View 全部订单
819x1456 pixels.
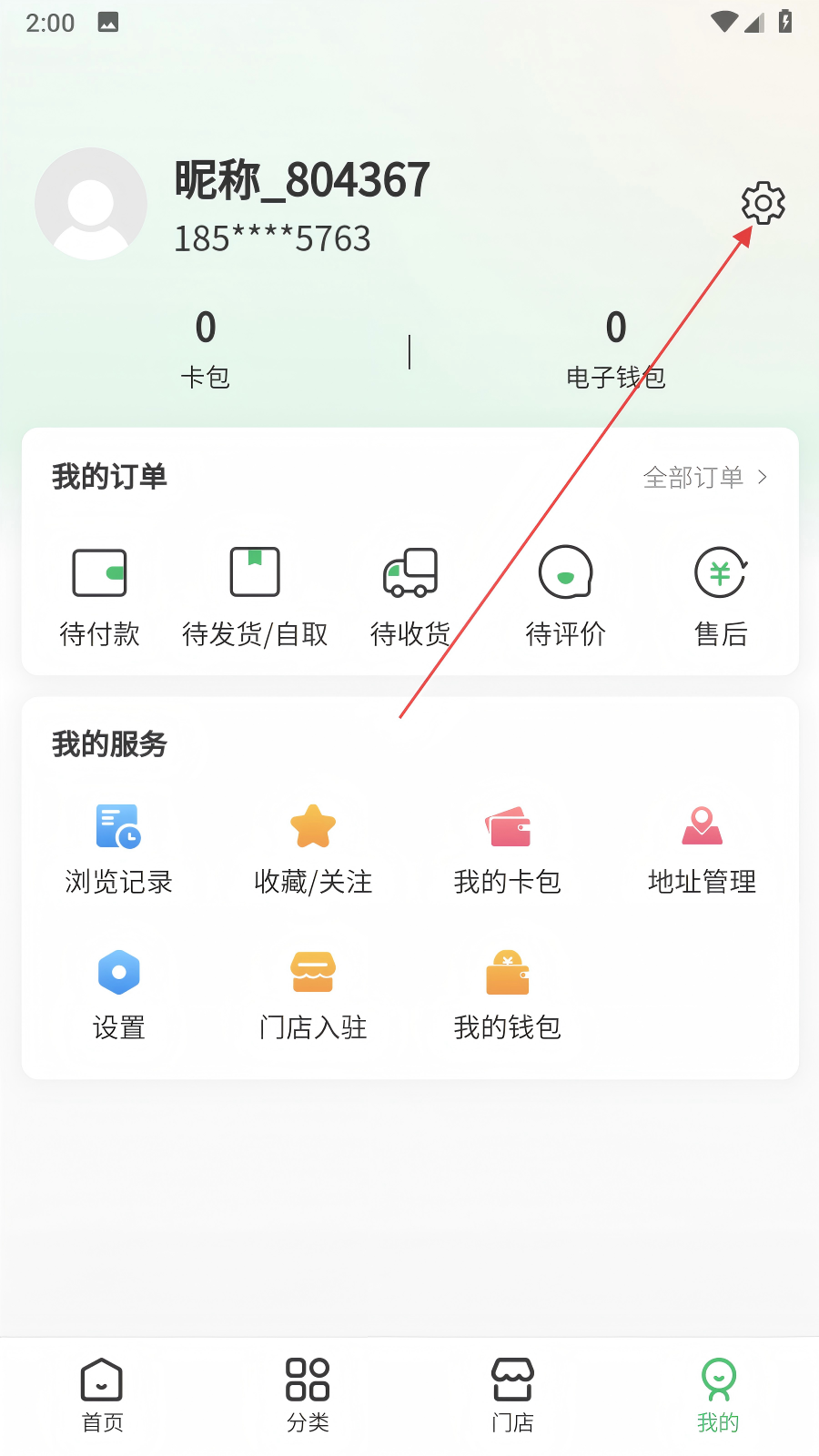705,477
